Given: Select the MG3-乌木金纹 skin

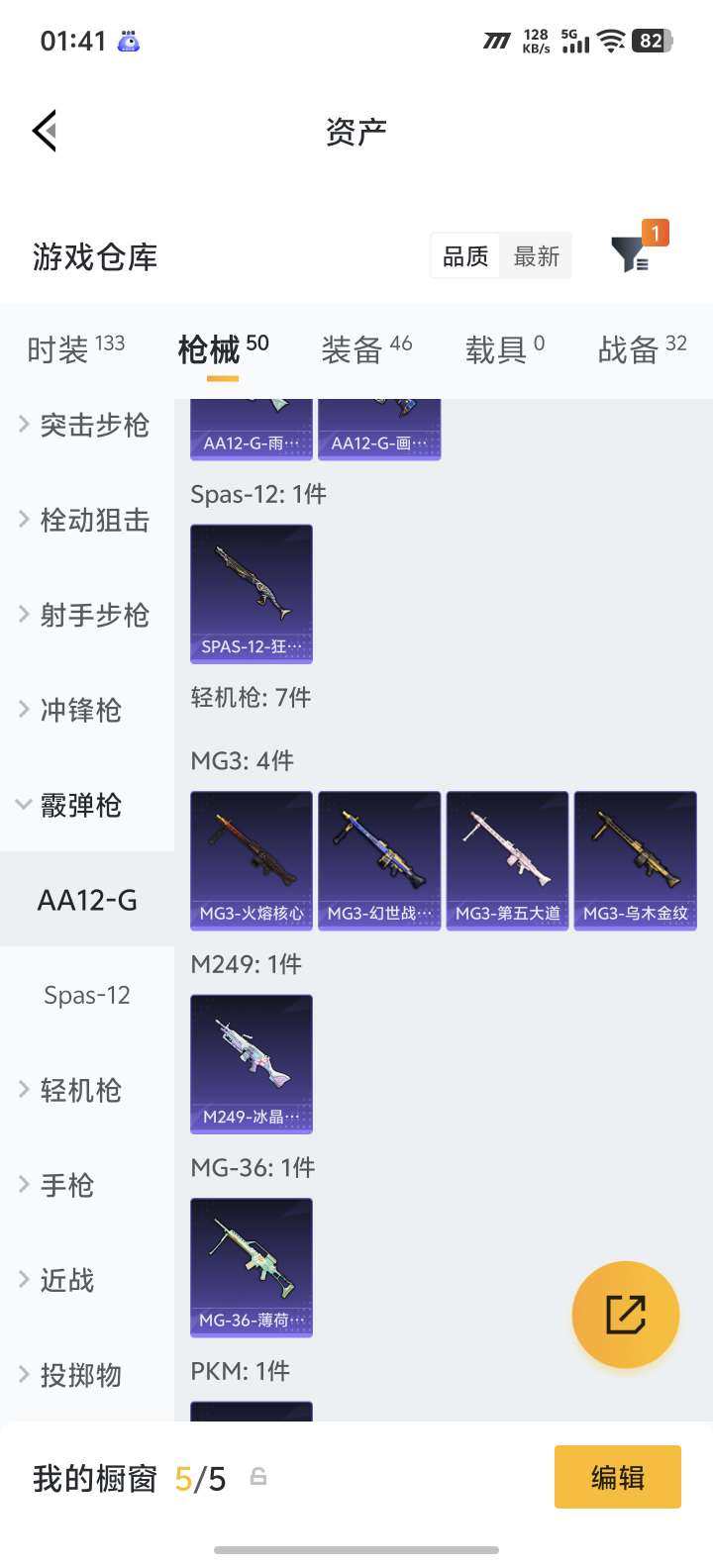Looking at the screenshot, I should (x=635, y=859).
